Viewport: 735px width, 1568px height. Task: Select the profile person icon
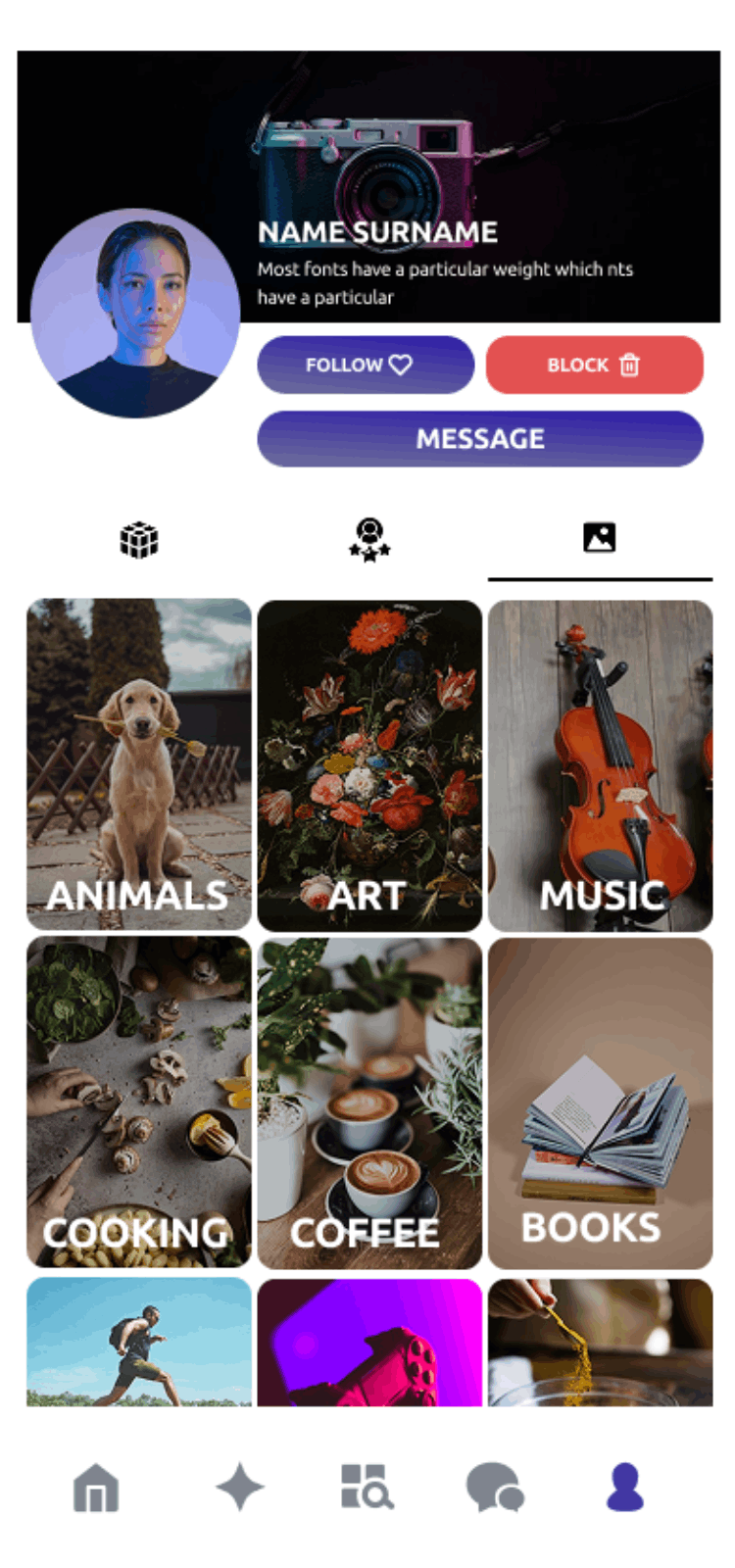623,1488
